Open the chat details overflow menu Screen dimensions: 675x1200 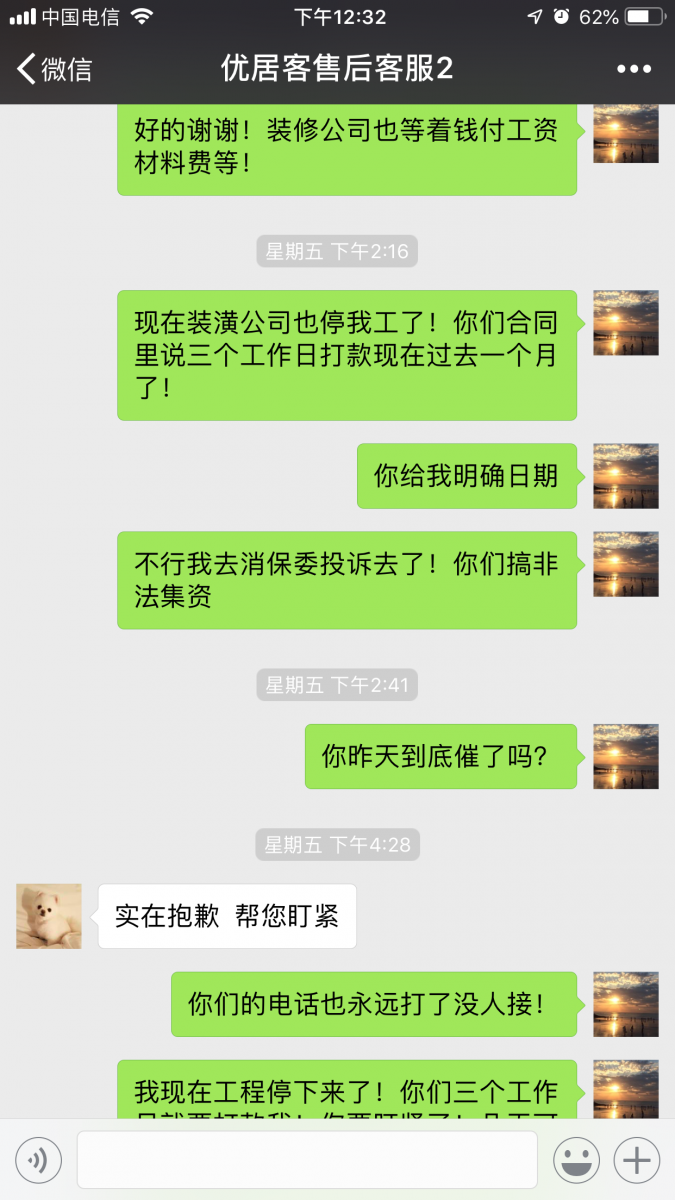pyautogui.click(x=634, y=69)
